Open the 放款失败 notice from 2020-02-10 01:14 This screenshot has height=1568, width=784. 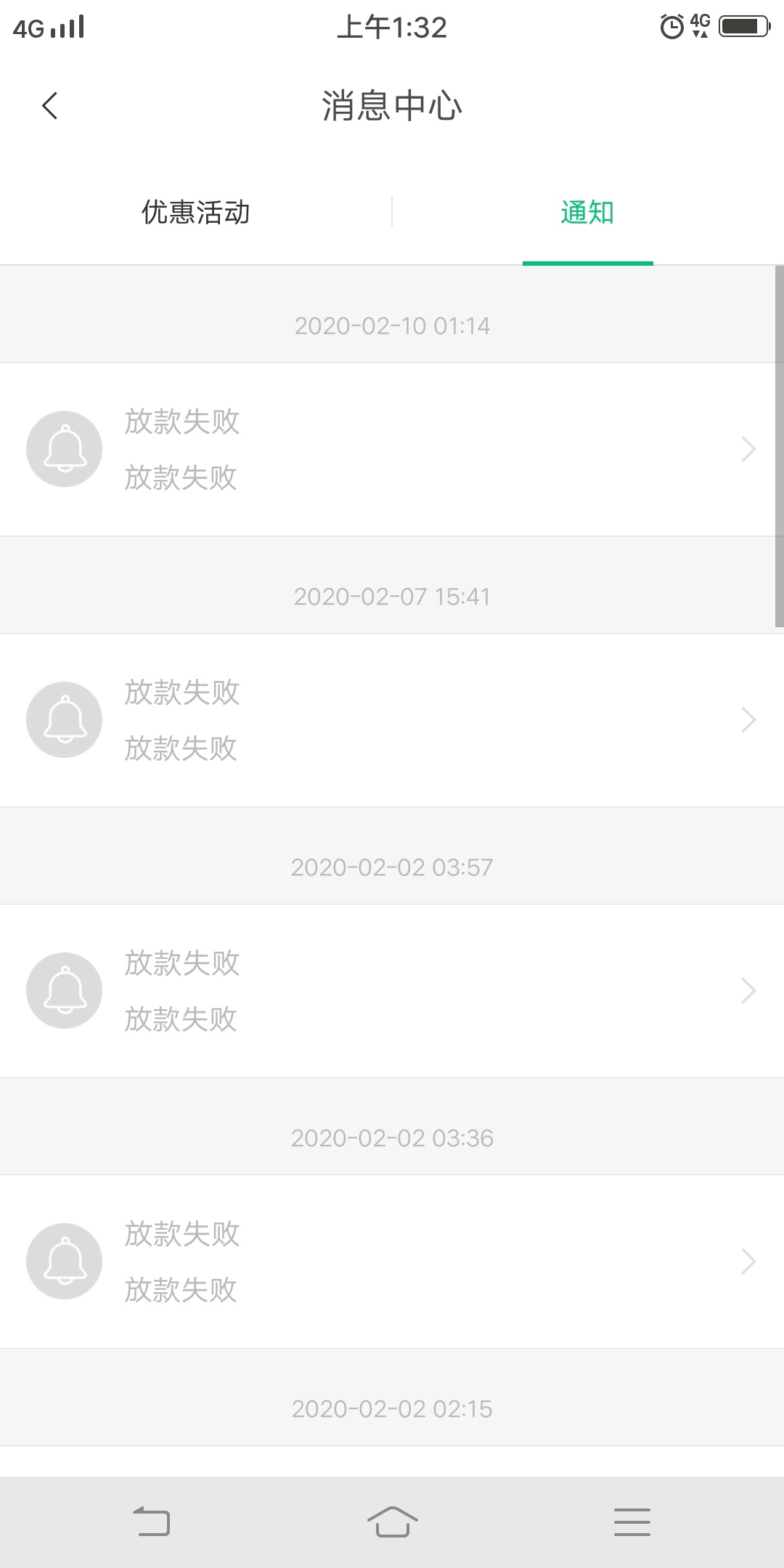pos(392,449)
